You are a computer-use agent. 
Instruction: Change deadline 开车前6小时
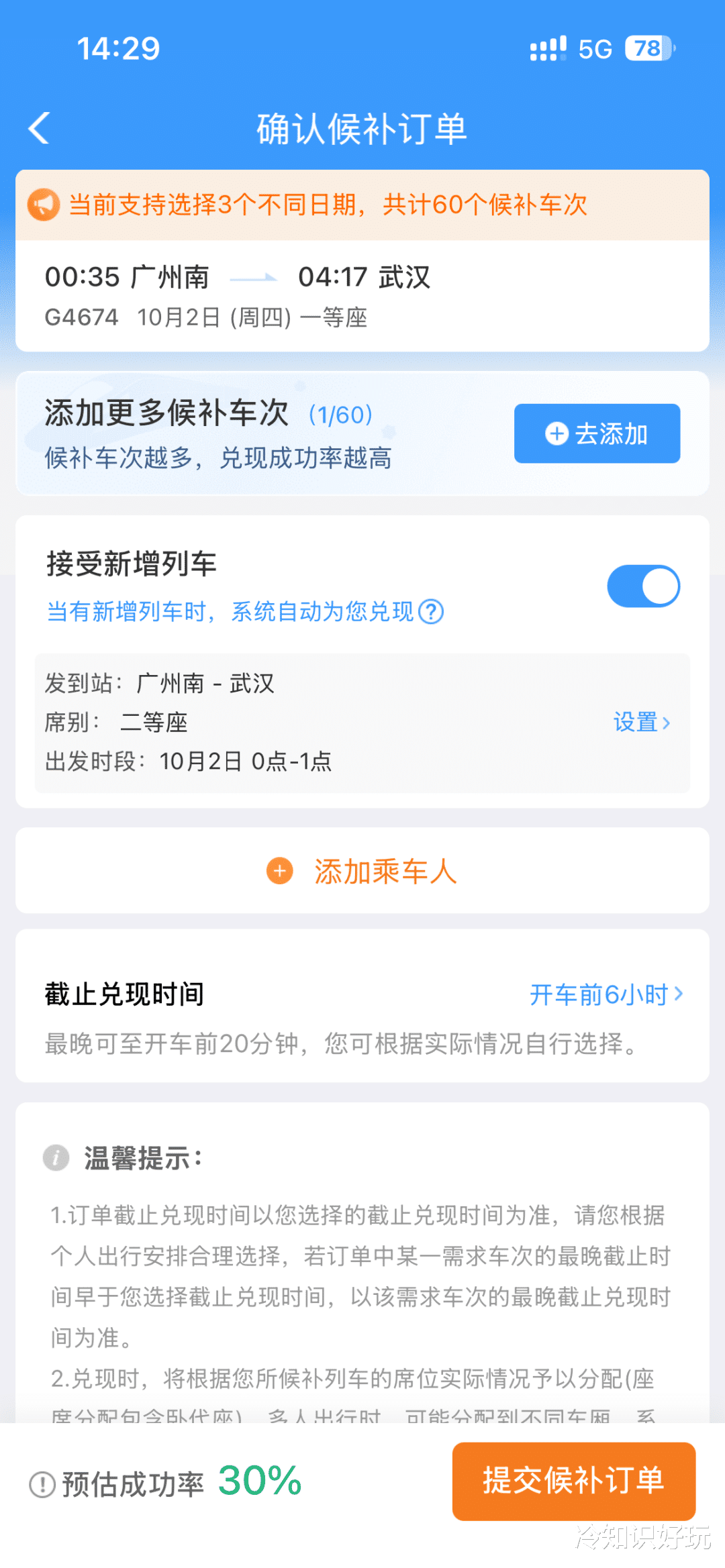606,994
